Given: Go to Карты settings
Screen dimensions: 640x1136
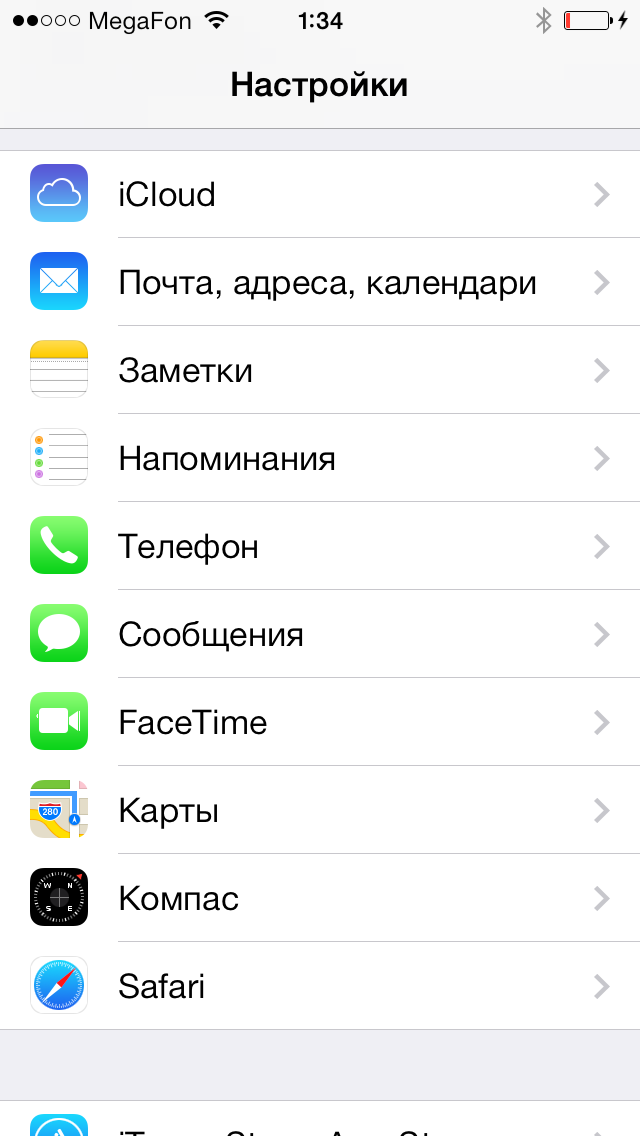Looking at the screenshot, I should [320, 810].
